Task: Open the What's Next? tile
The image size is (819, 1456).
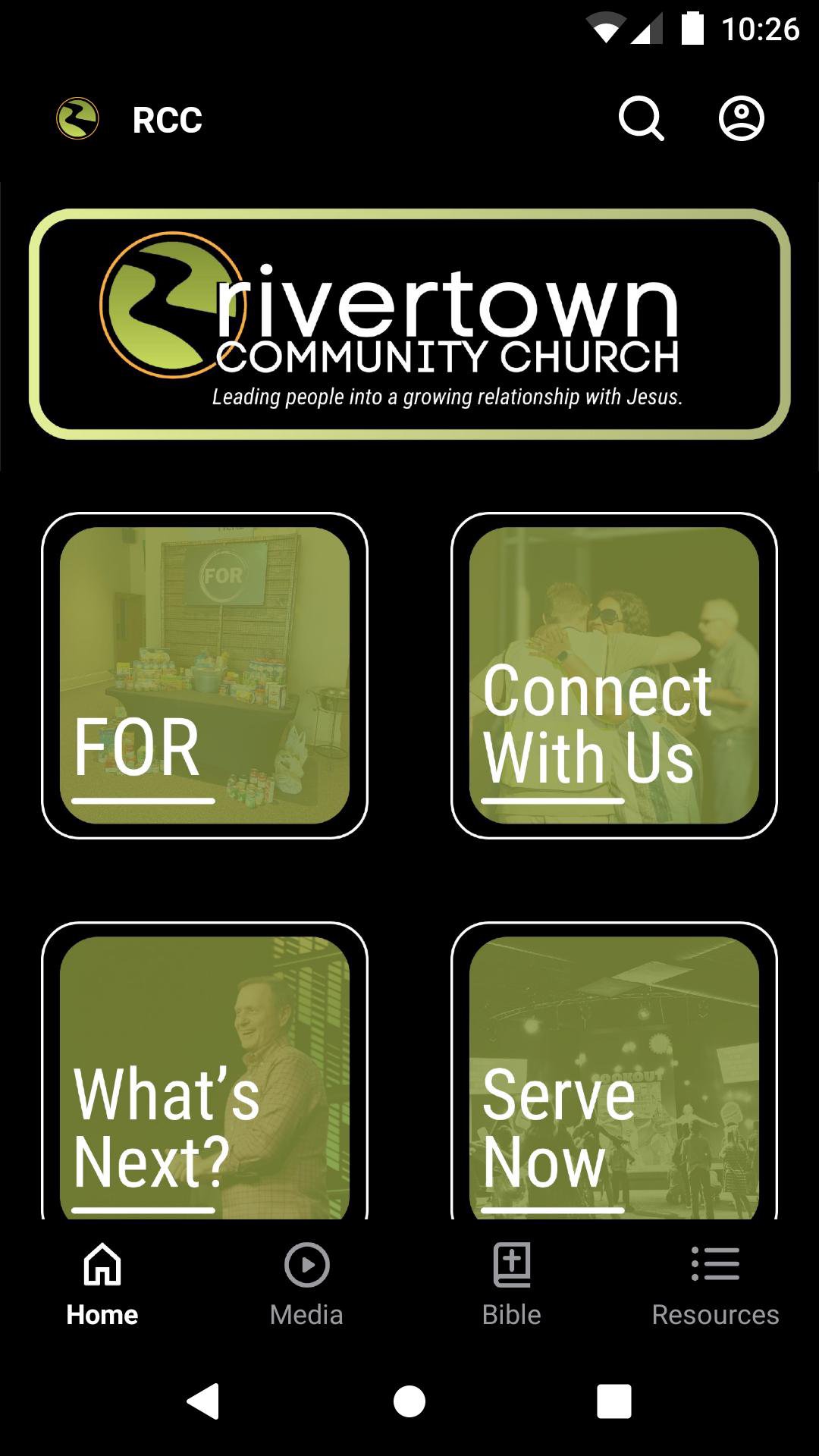Action: (x=205, y=1073)
